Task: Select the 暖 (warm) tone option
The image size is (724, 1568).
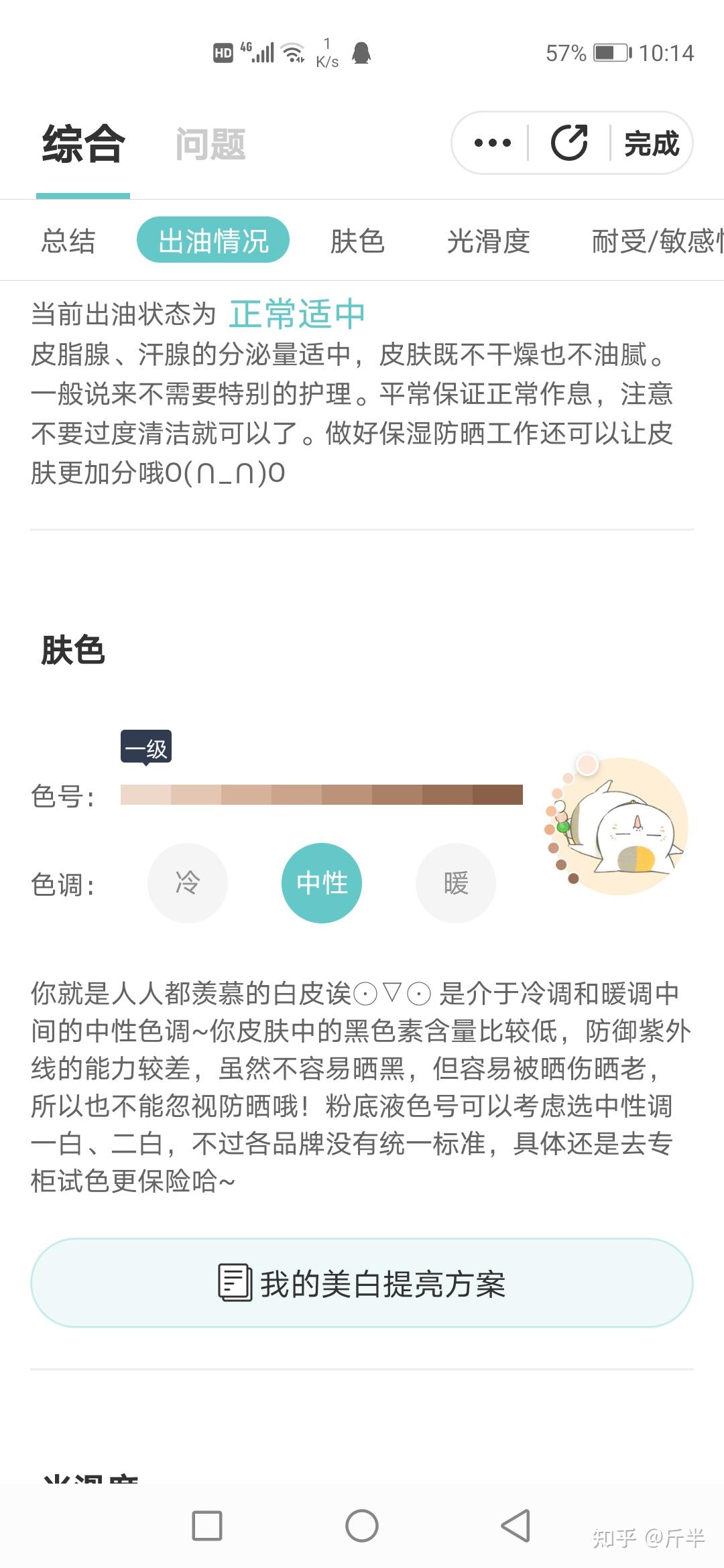Action: pyautogui.click(x=455, y=883)
